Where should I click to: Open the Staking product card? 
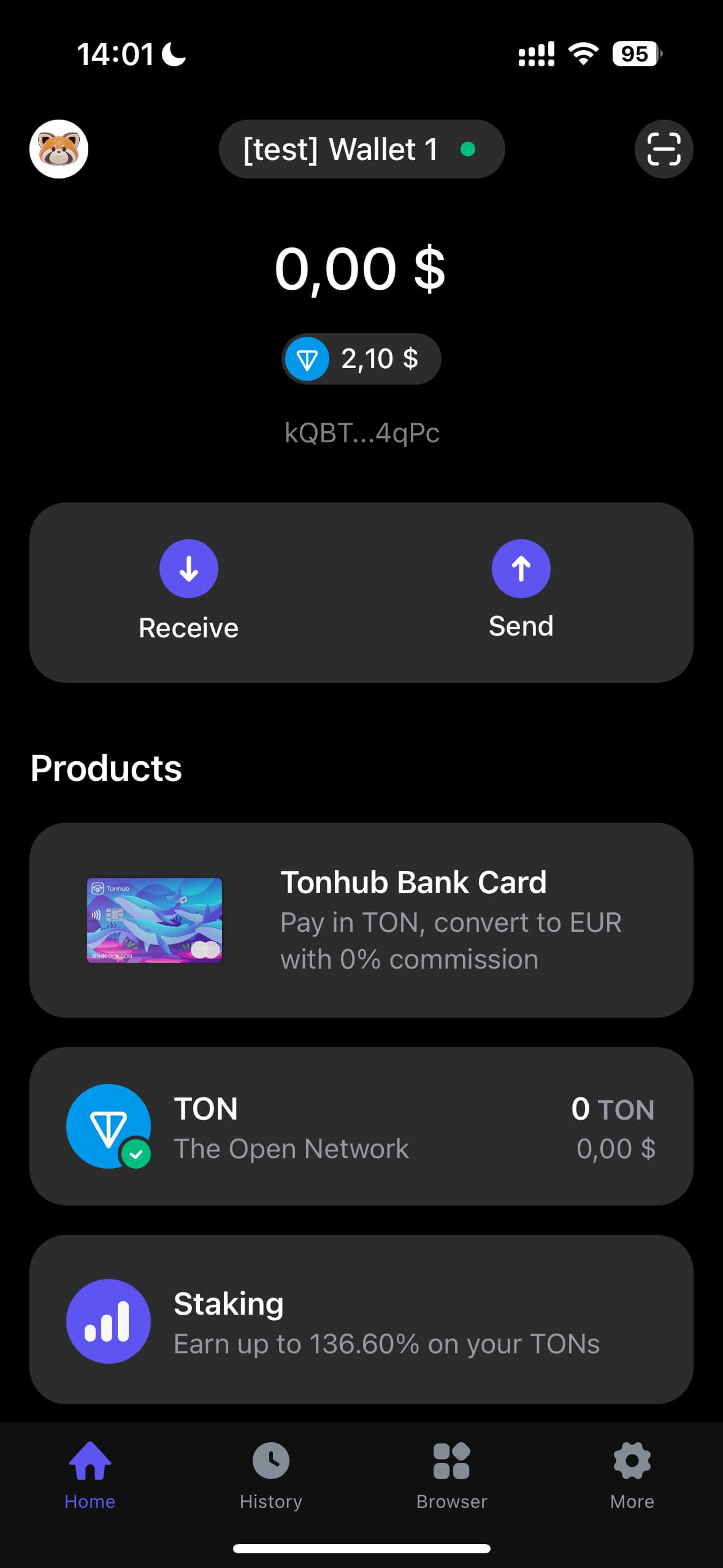pyautogui.click(x=361, y=1320)
